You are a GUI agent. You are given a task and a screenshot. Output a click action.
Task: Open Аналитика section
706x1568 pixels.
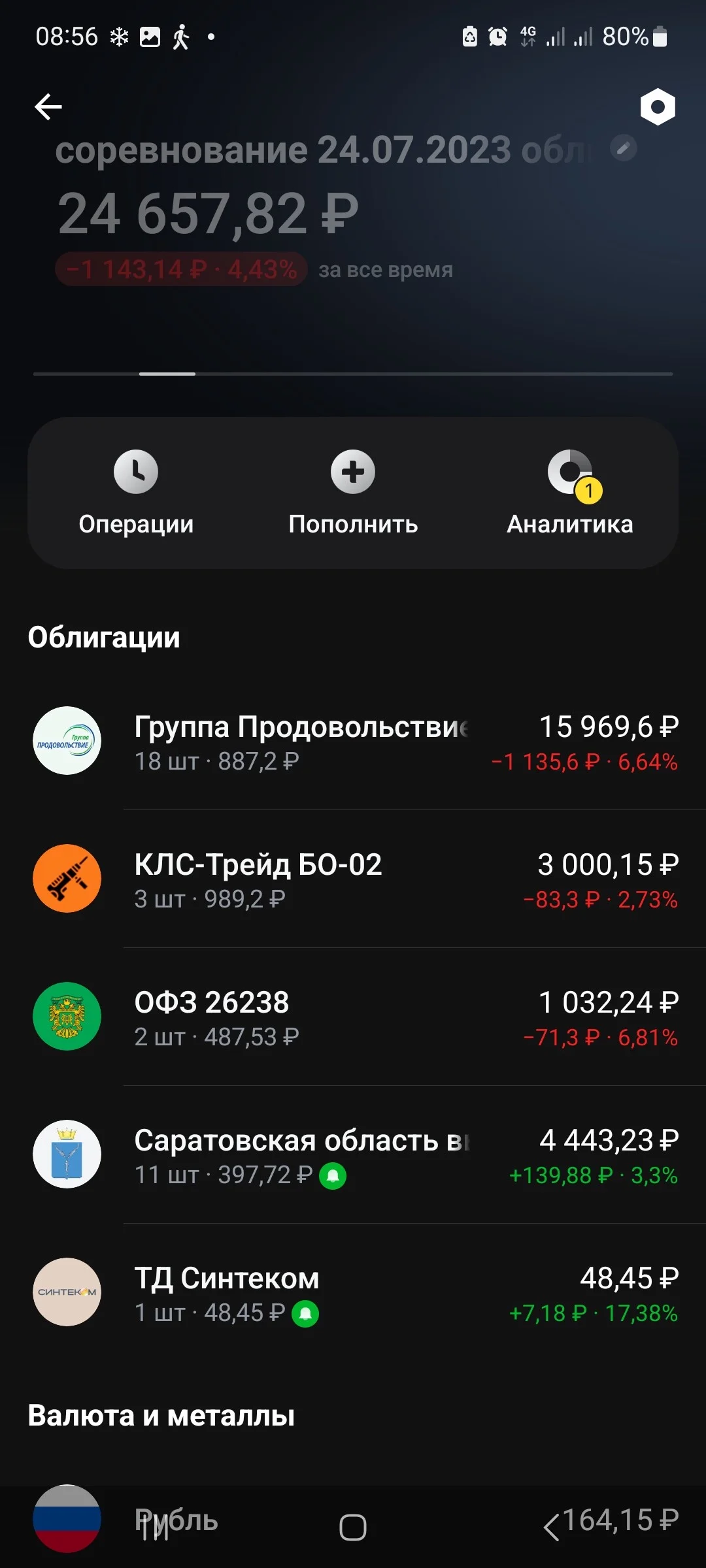click(570, 493)
